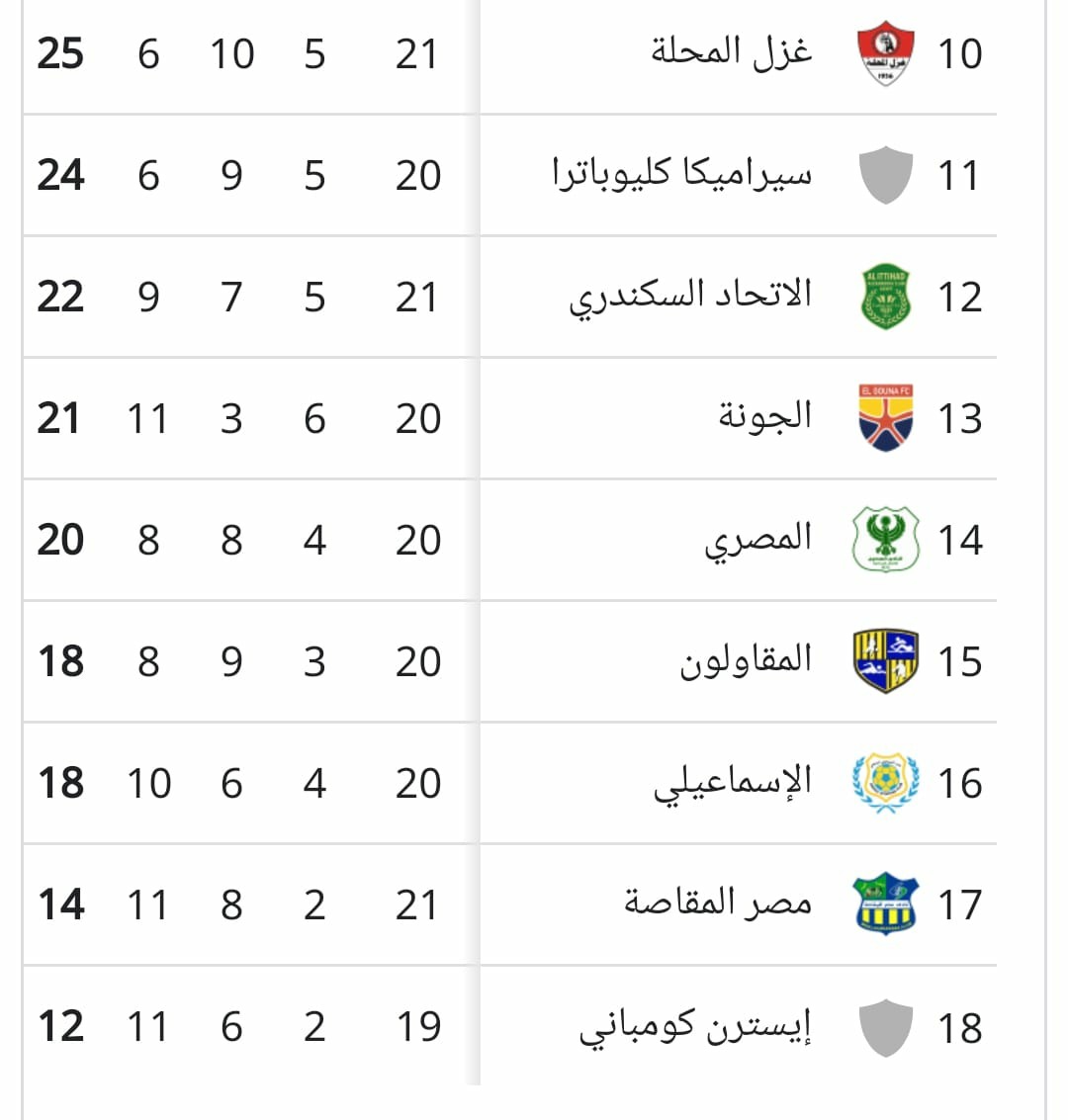Open the المقاولون team row
The image size is (1068, 1120).
[x=746, y=661]
